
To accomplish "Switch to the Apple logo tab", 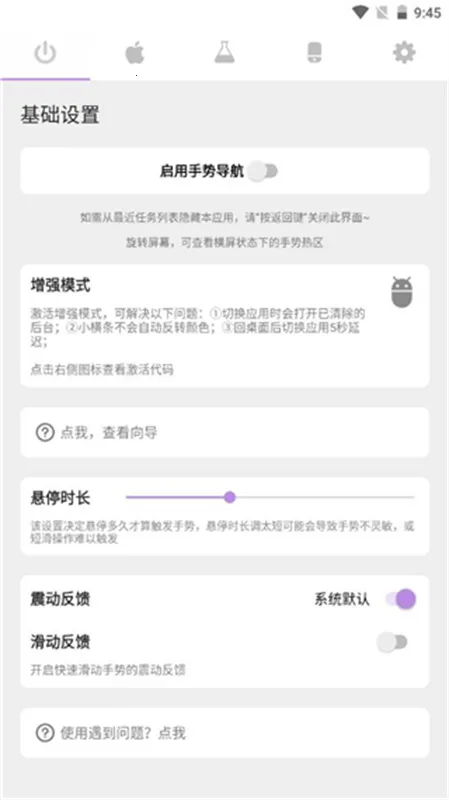I will pos(135,53).
